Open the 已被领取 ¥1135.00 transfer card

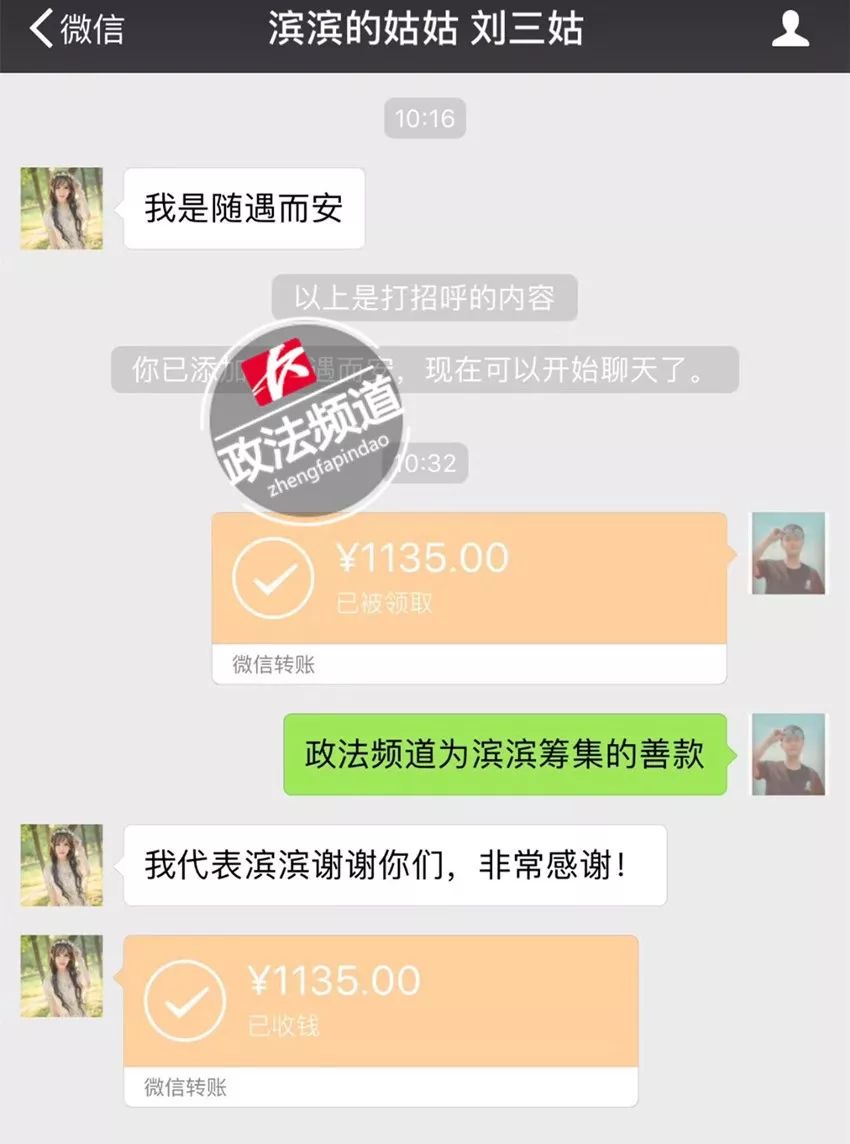click(468, 580)
